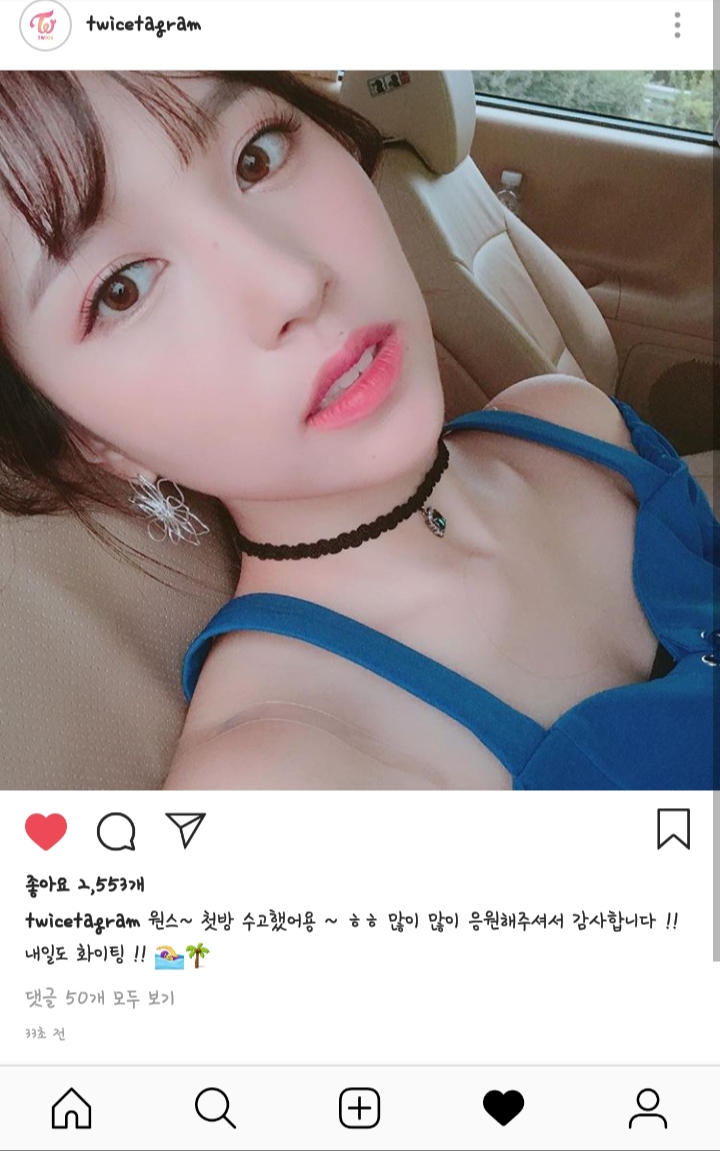View all 50 comments
Viewport: 720px width, 1151px height.
pos(100,997)
